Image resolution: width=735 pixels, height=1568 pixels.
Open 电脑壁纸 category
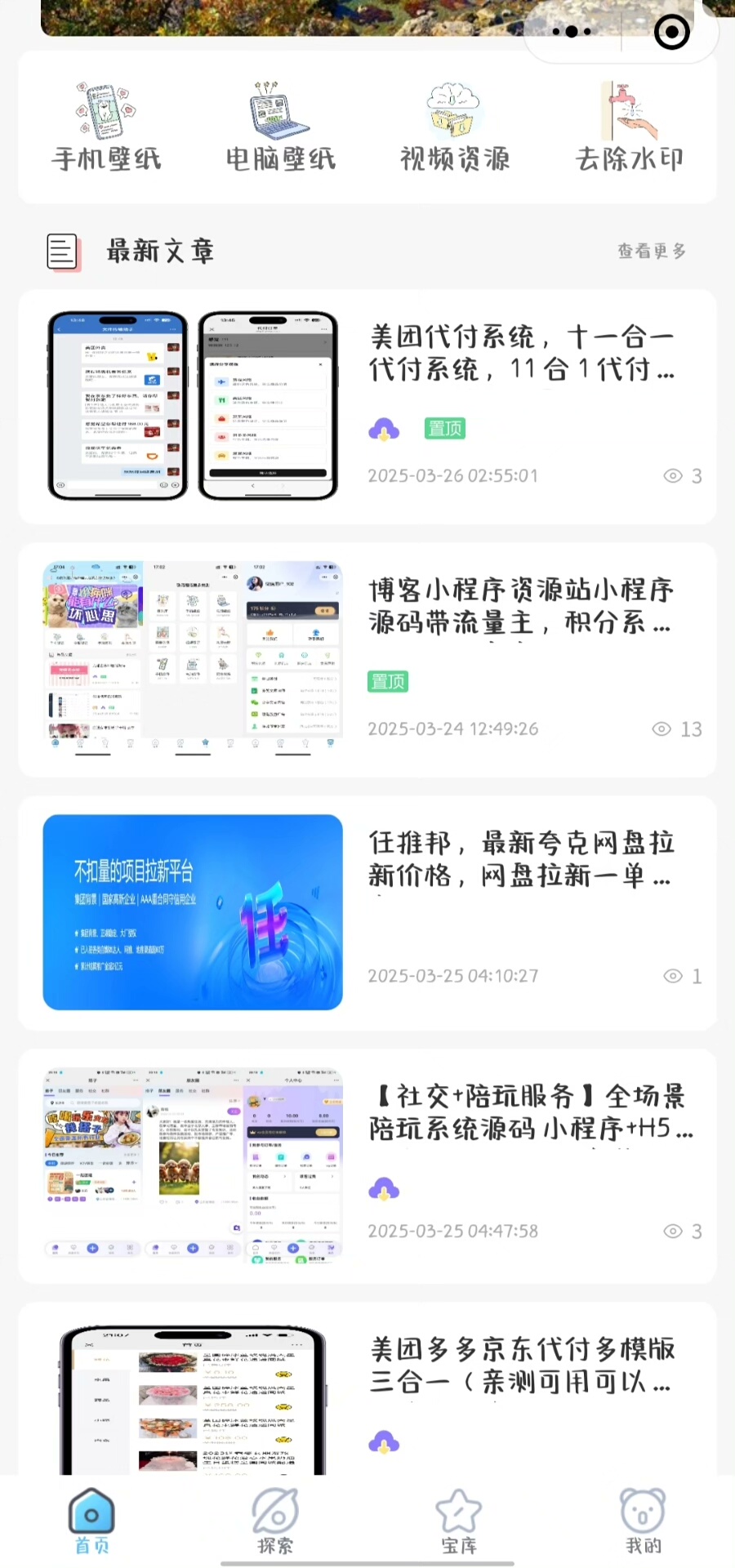click(280, 127)
